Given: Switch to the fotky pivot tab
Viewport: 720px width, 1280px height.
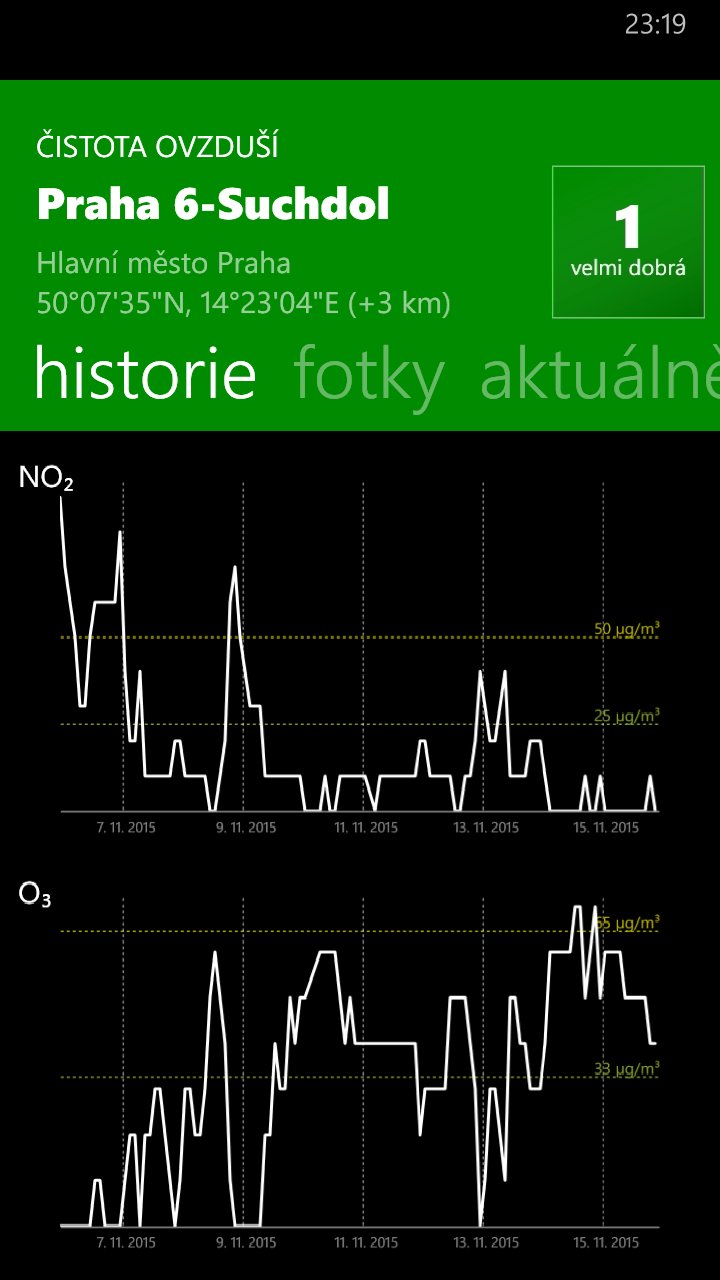Looking at the screenshot, I should pos(369,376).
